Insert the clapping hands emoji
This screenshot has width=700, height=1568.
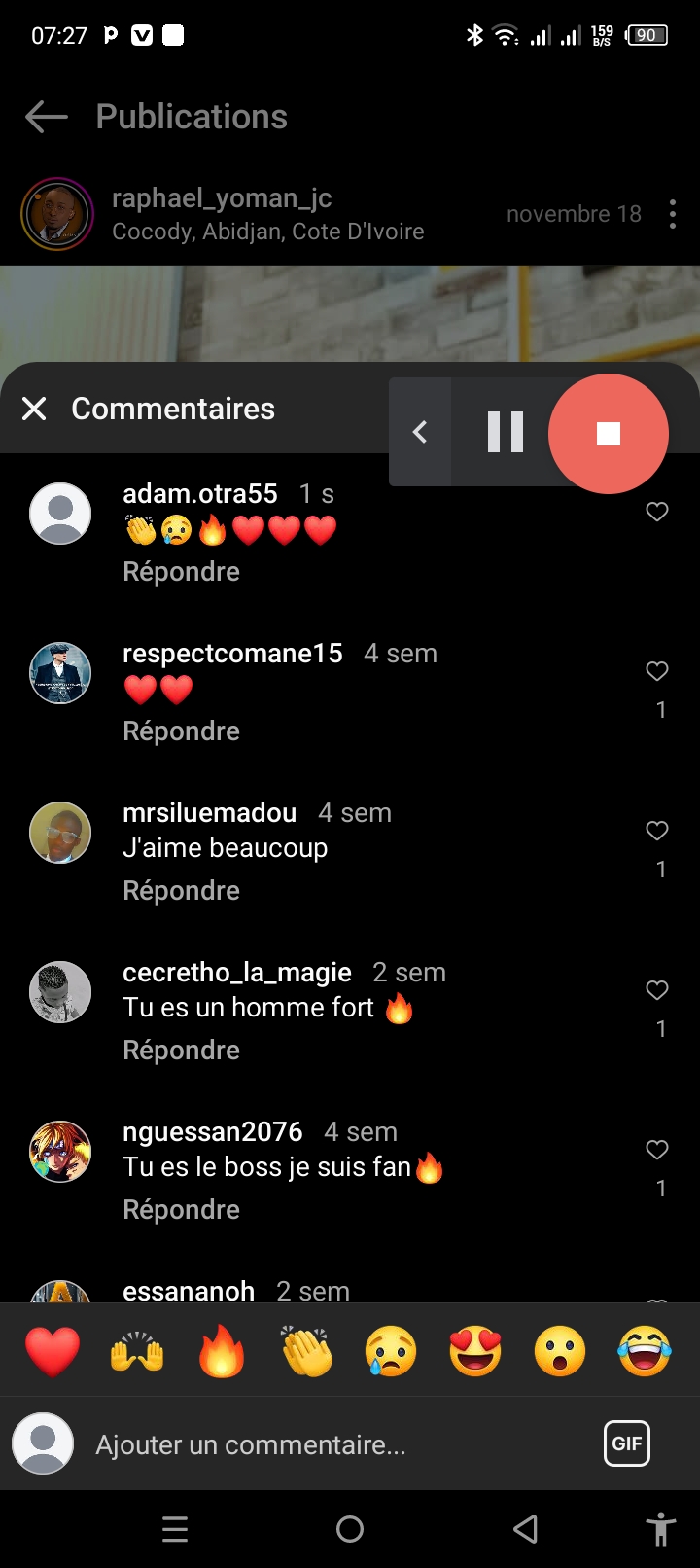[x=306, y=1352]
